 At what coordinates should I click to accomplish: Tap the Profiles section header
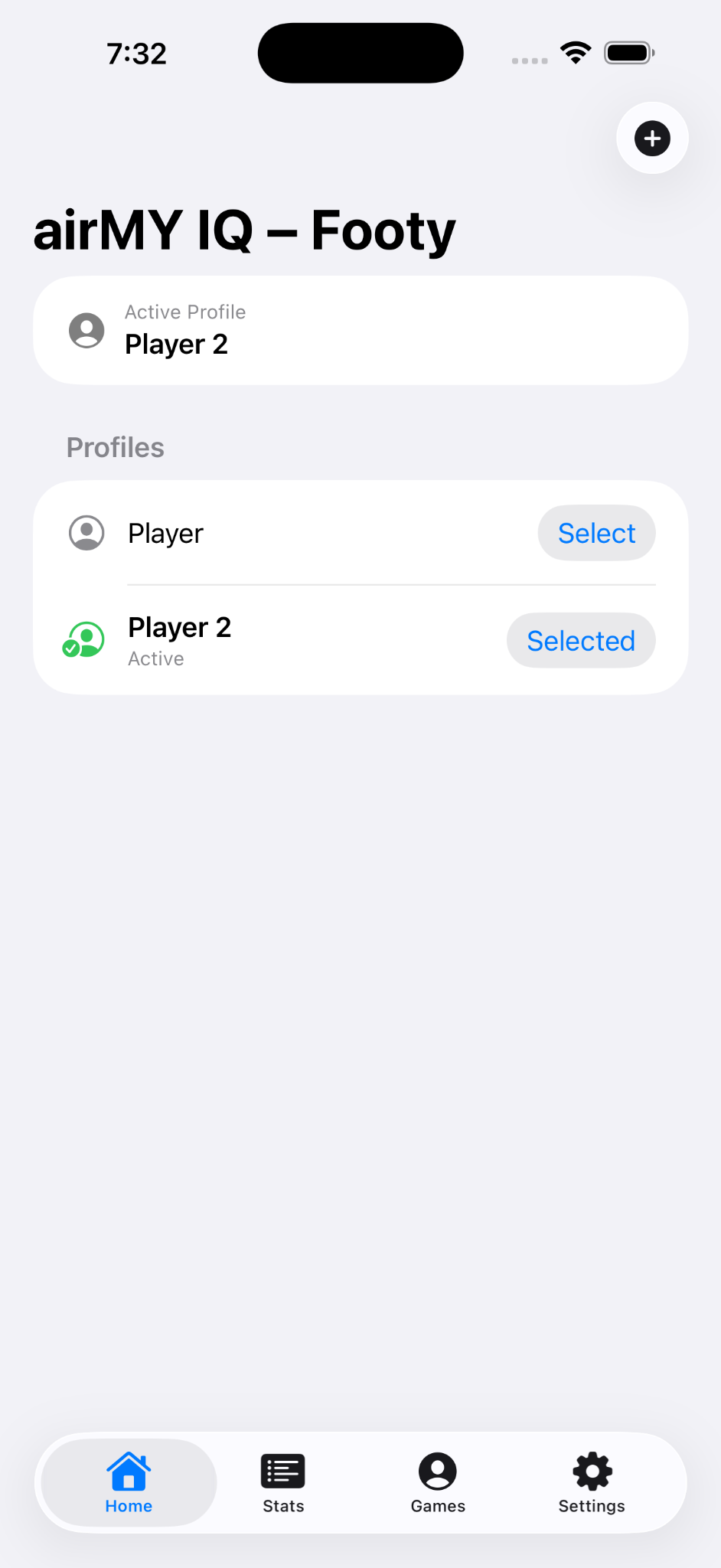(115, 447)
